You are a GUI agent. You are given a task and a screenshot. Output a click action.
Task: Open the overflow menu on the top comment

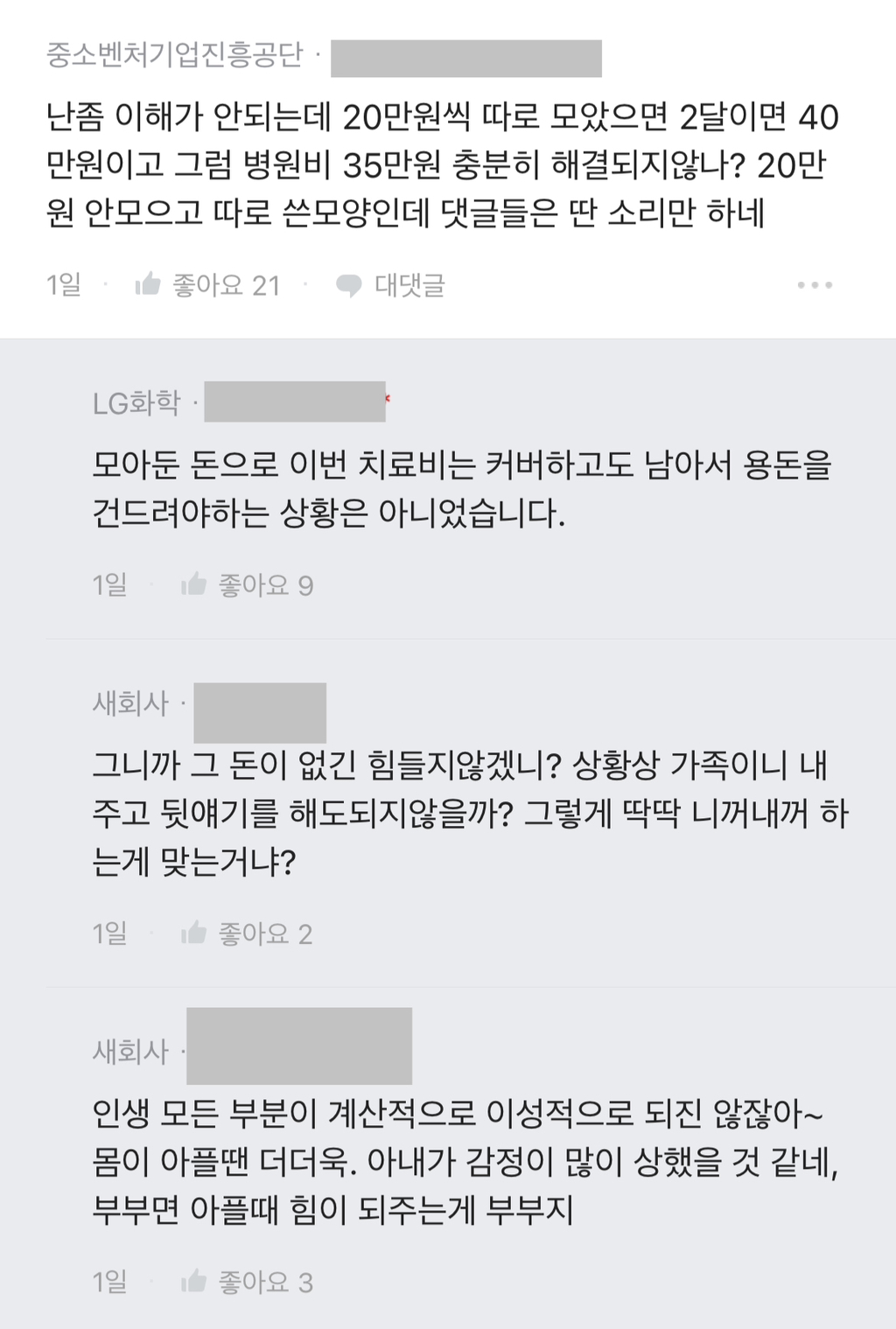coord(815,285)
